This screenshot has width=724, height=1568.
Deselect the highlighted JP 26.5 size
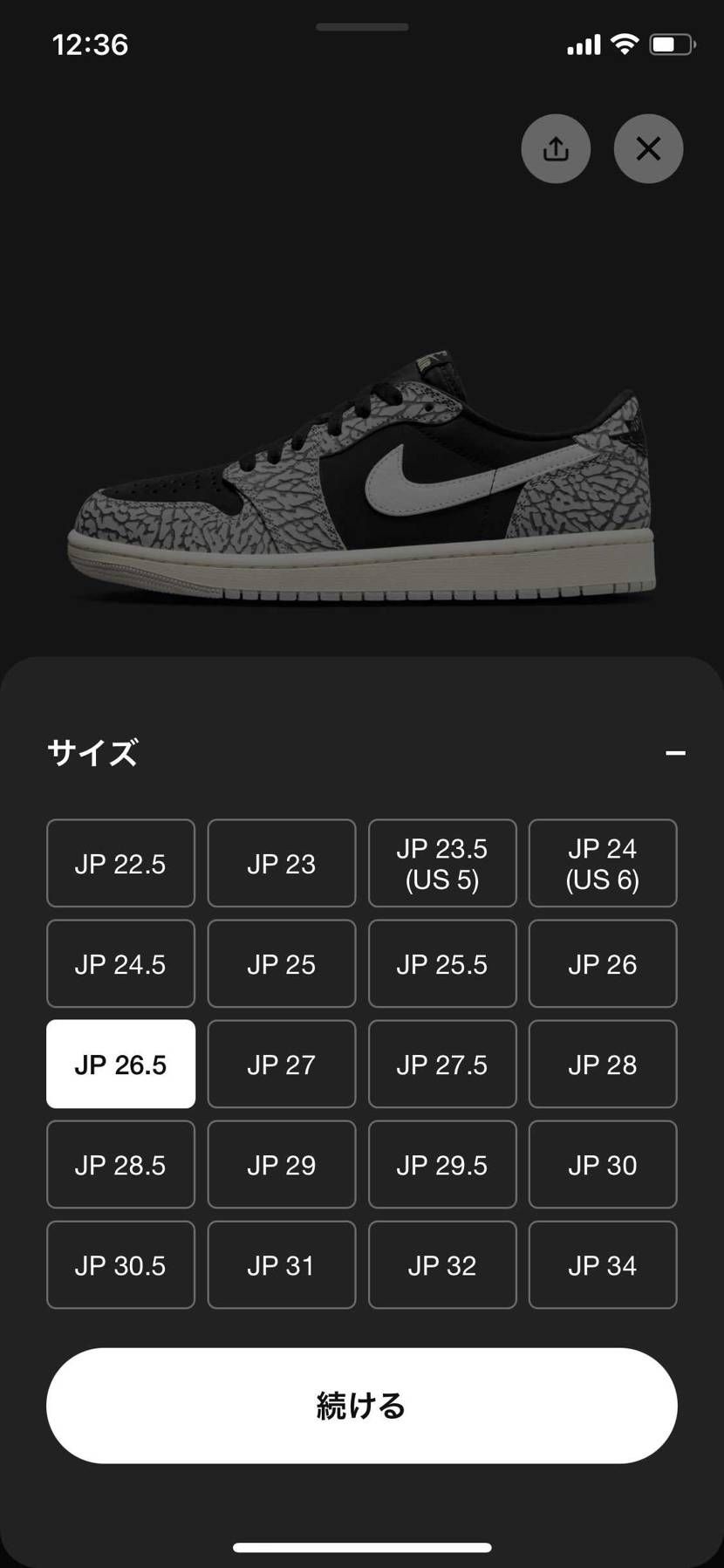(x=120, y=1064)
